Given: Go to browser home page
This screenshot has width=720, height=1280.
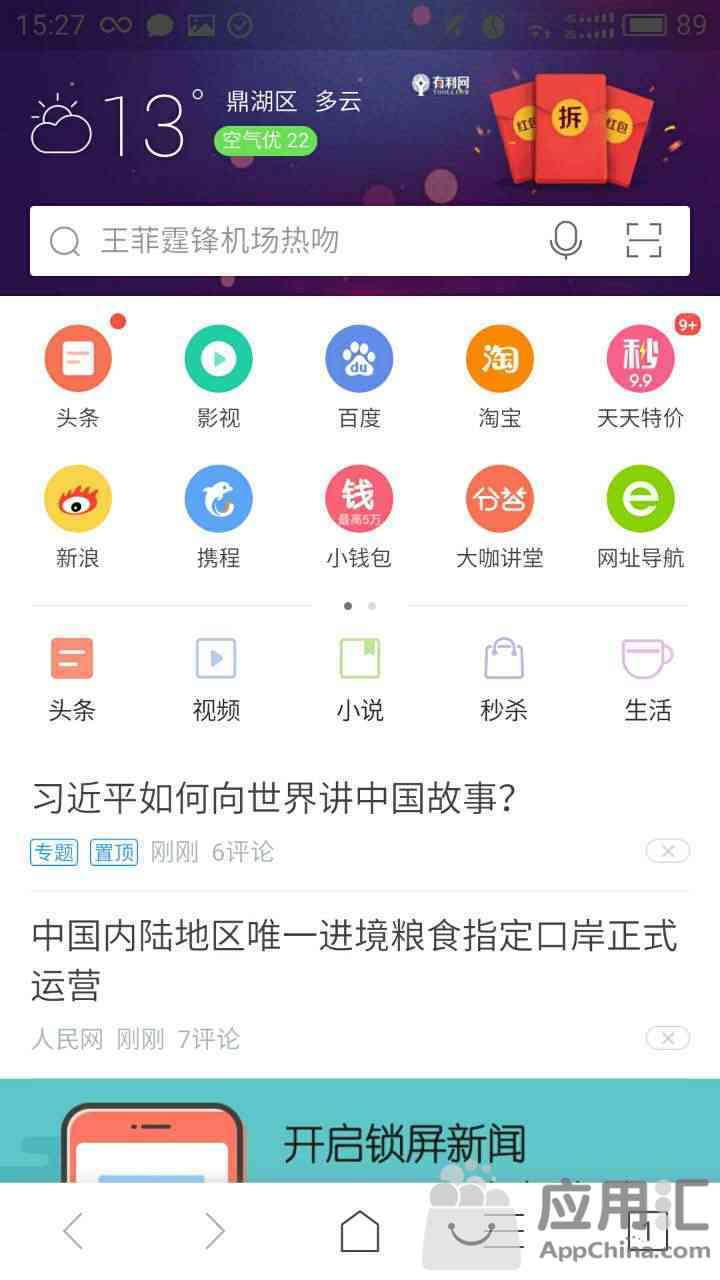Looking at the screenshot, I should 360,1231.
